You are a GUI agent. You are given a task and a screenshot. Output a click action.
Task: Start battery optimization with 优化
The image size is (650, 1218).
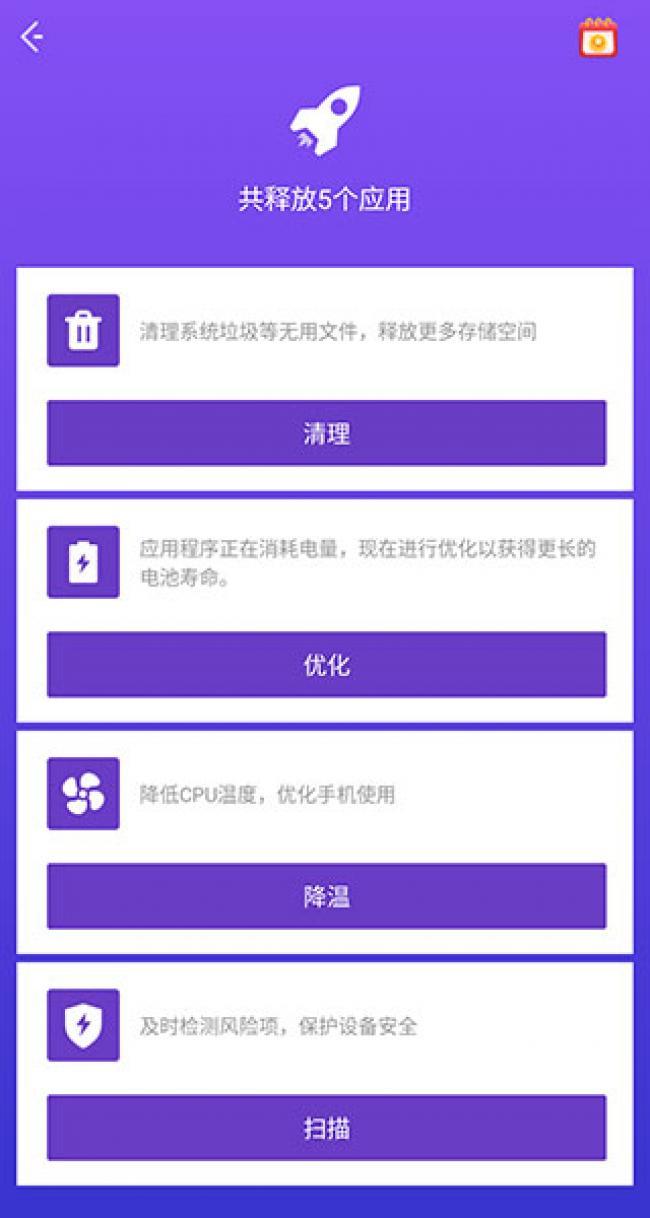[326, 665]
